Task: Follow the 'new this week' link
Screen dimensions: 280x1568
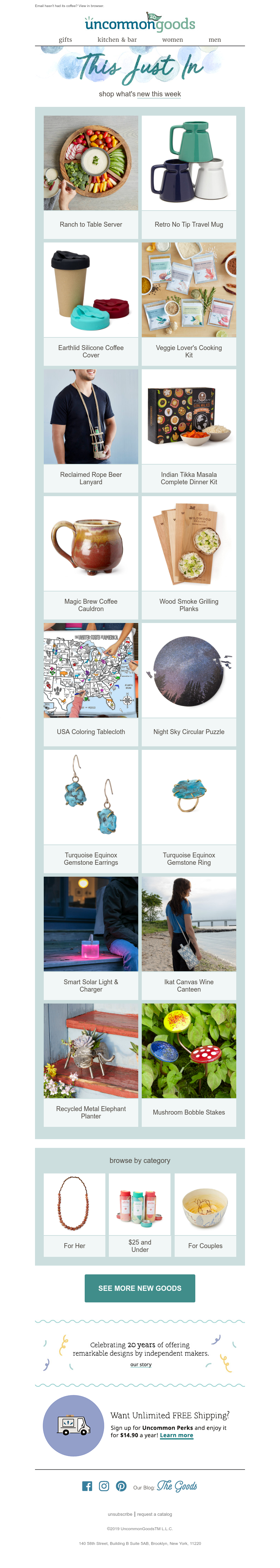Action: [159, 94]
